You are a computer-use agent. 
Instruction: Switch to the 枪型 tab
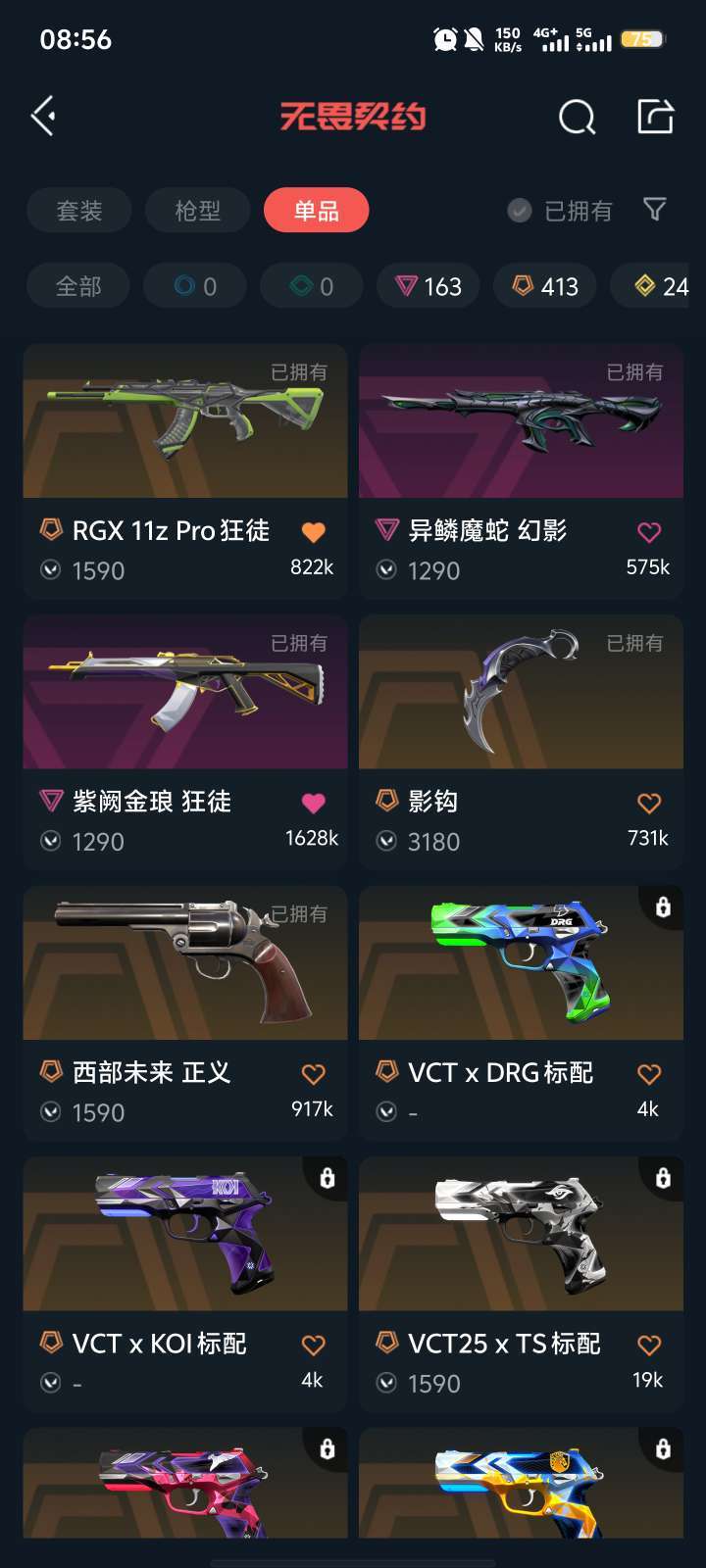(x=197, y=211)
